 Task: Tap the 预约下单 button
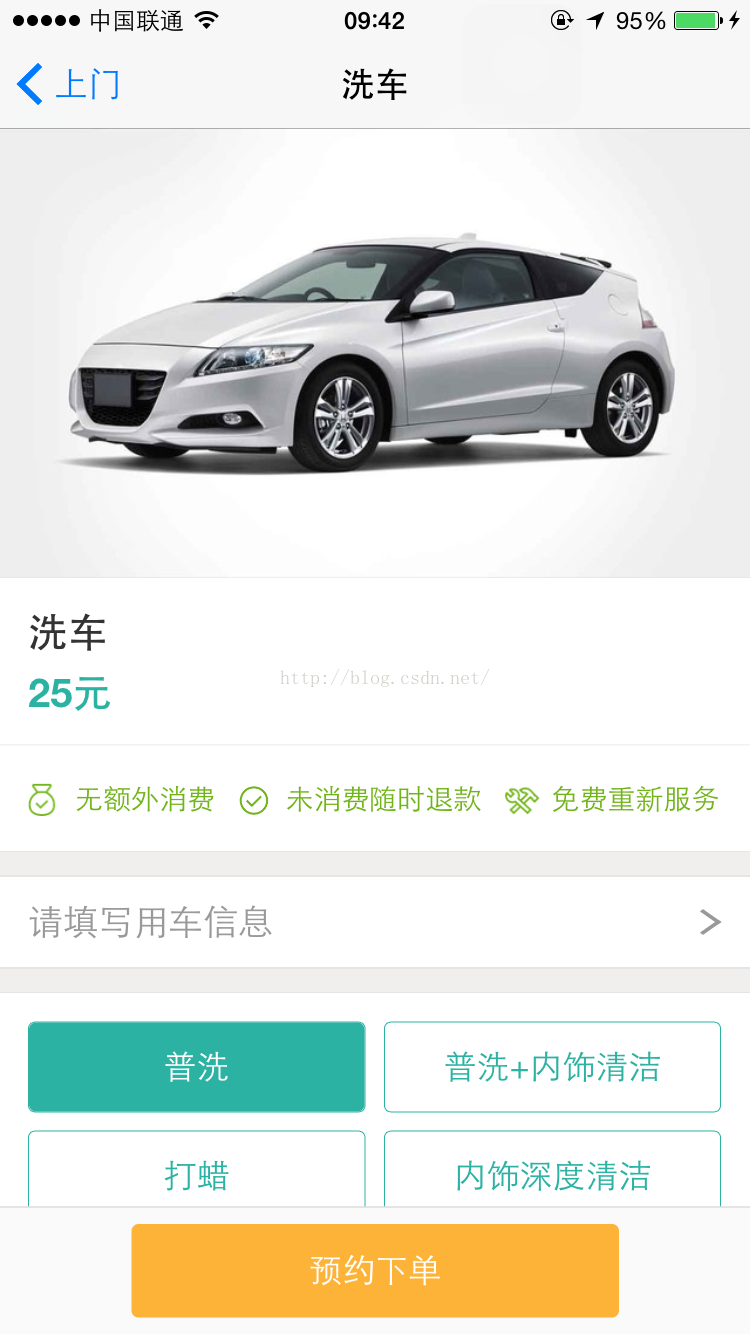375,1270
